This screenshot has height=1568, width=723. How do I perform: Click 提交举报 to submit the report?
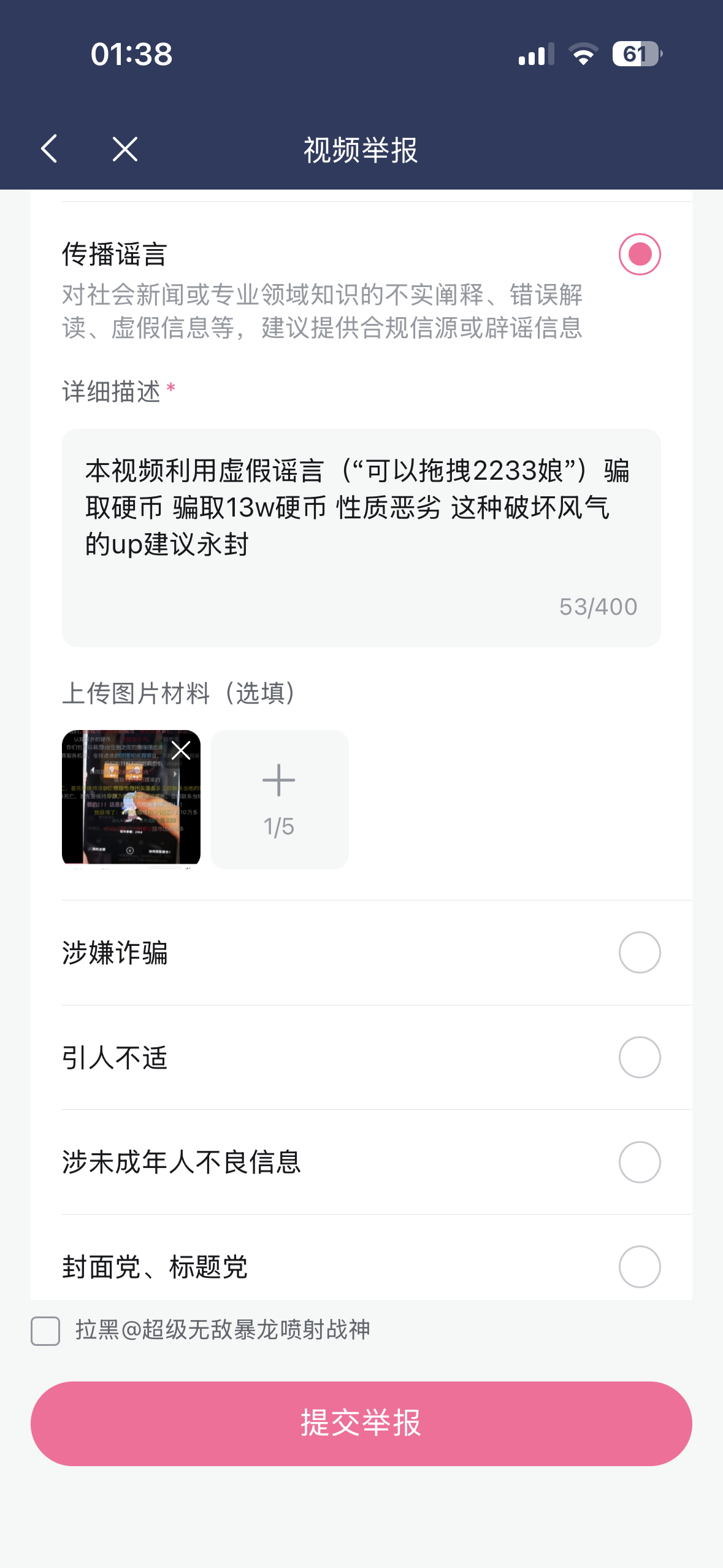click(361, 1424)
